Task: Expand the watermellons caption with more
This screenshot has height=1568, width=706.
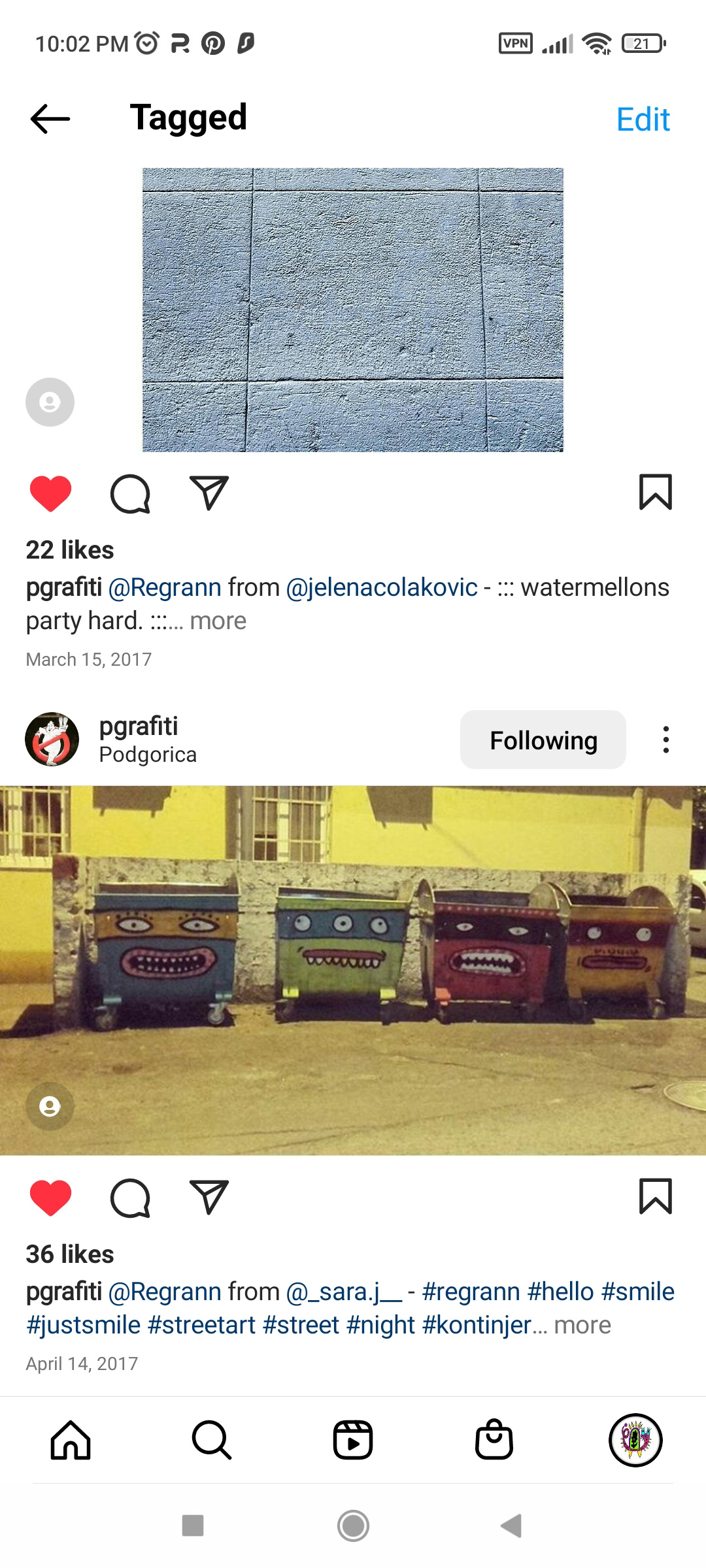Action: click(218, 621)
